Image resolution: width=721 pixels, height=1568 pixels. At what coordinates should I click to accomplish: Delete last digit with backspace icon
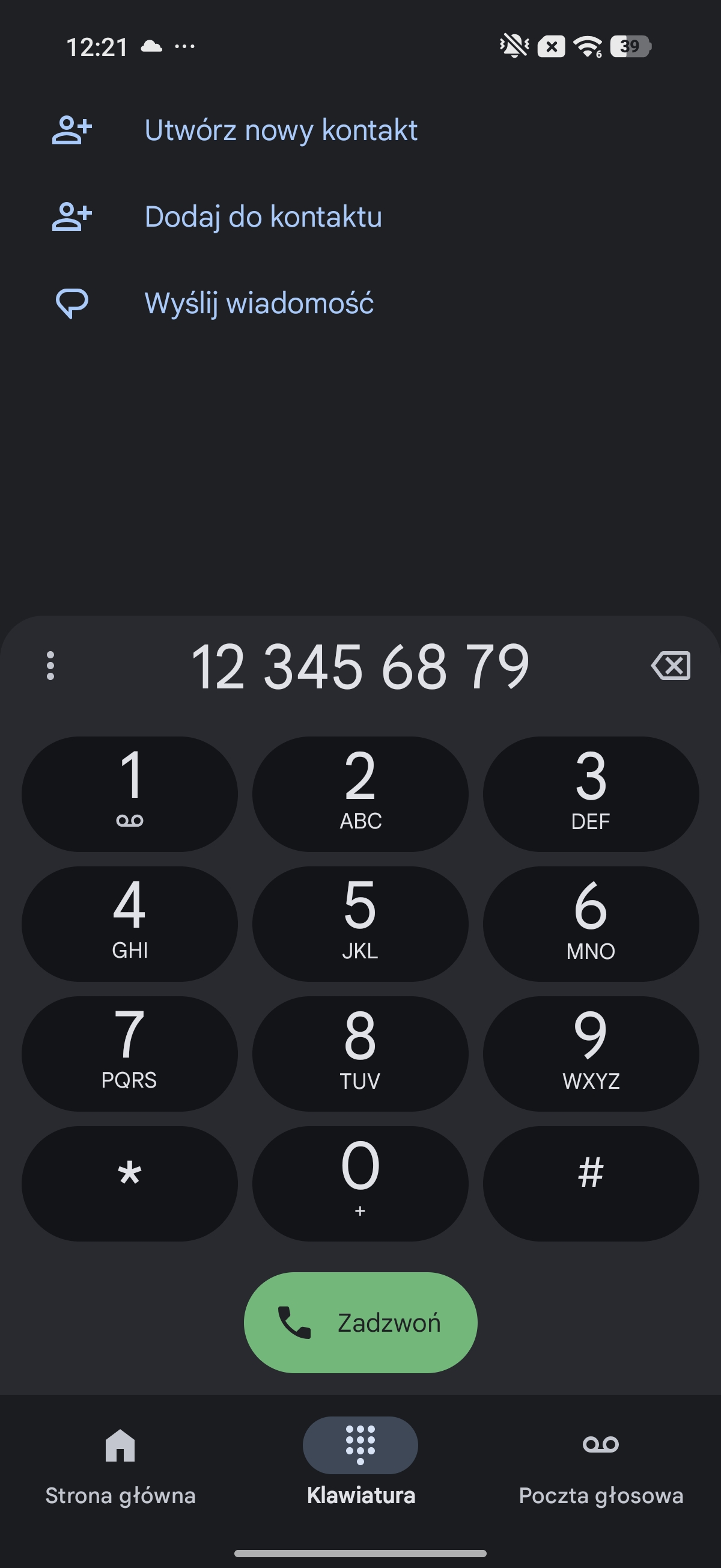[x=671, y=666]
